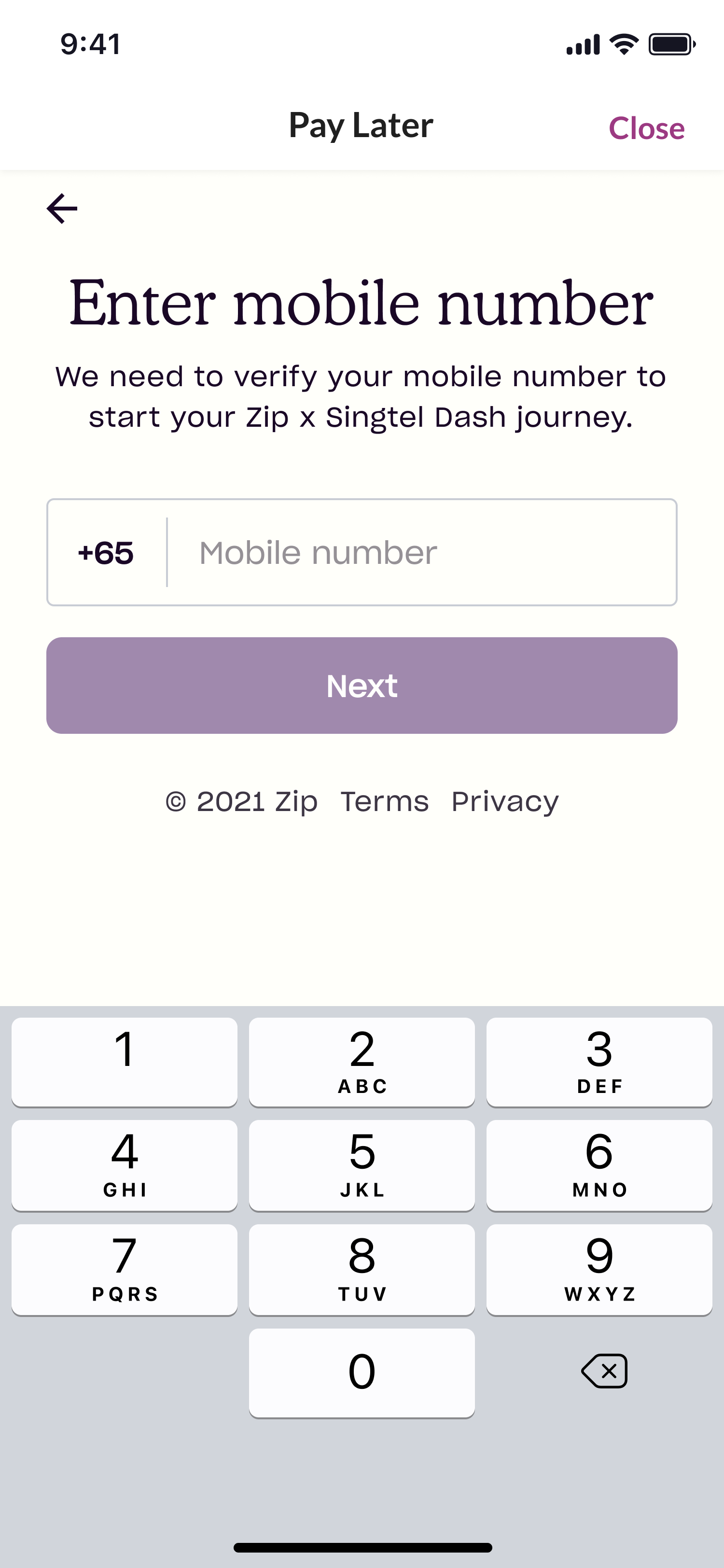Focus the Mobile number field
The image size is (724, 1568).
pyautogui.click(x=422, y=552)
